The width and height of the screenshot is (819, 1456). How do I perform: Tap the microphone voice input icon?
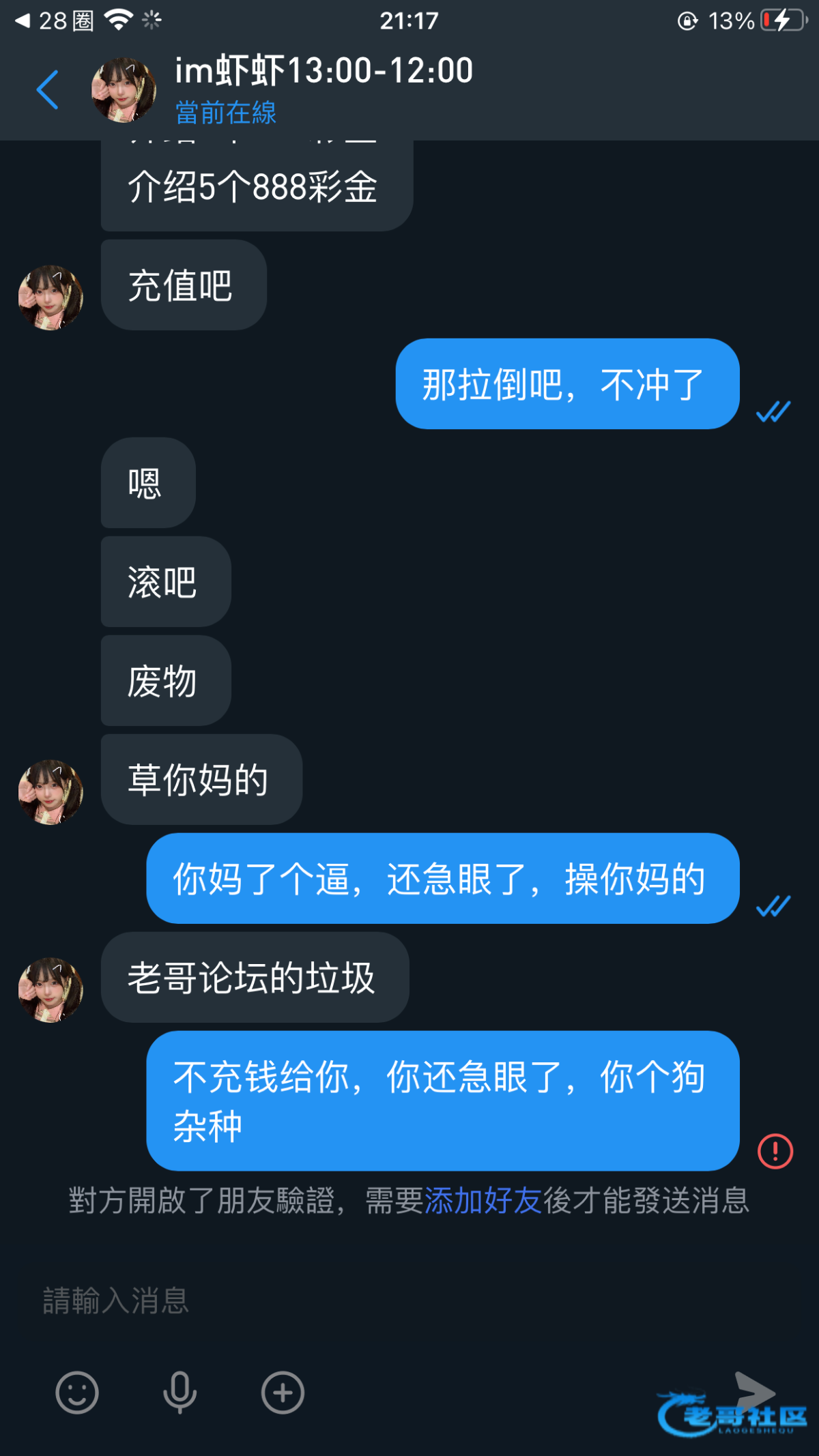pos(179,1393)
